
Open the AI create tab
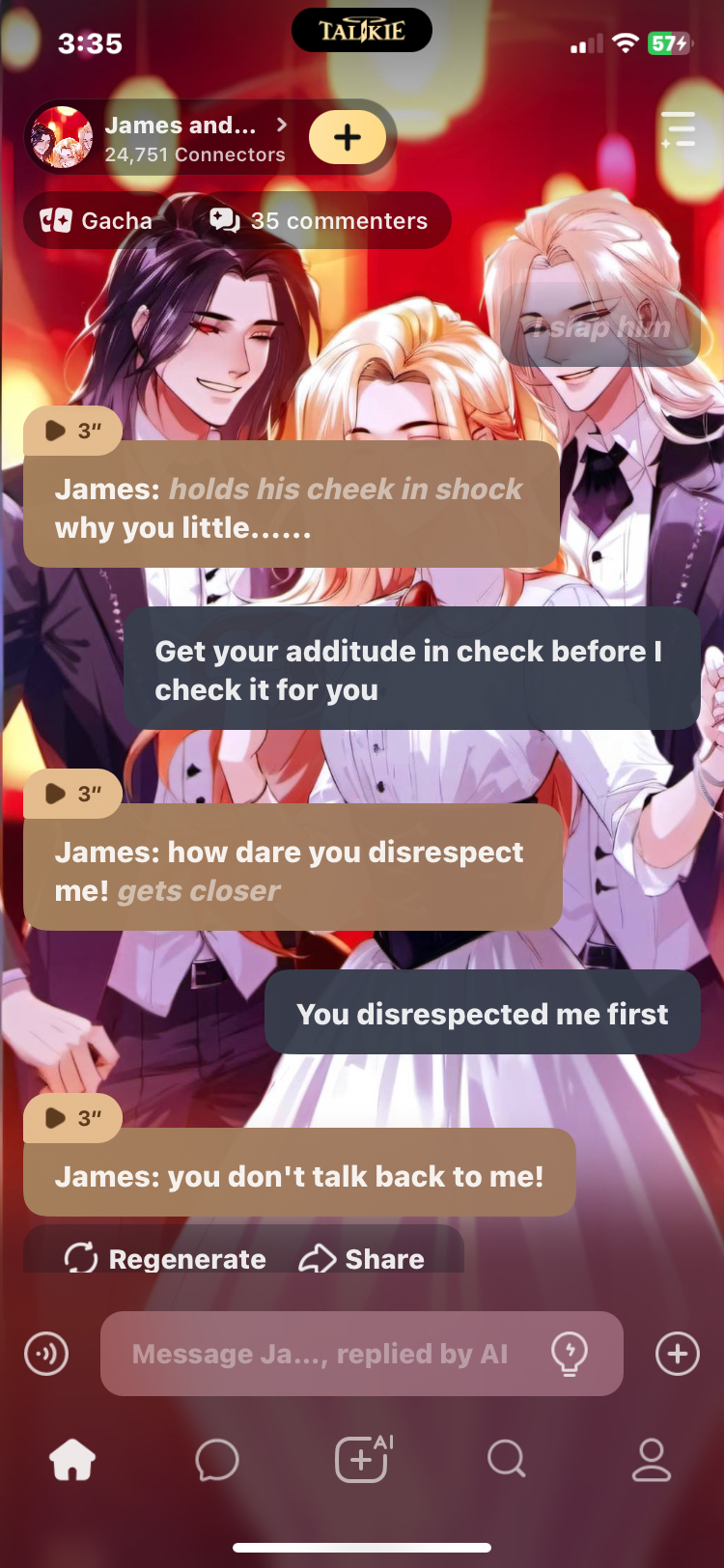[x=362, y=1459]
